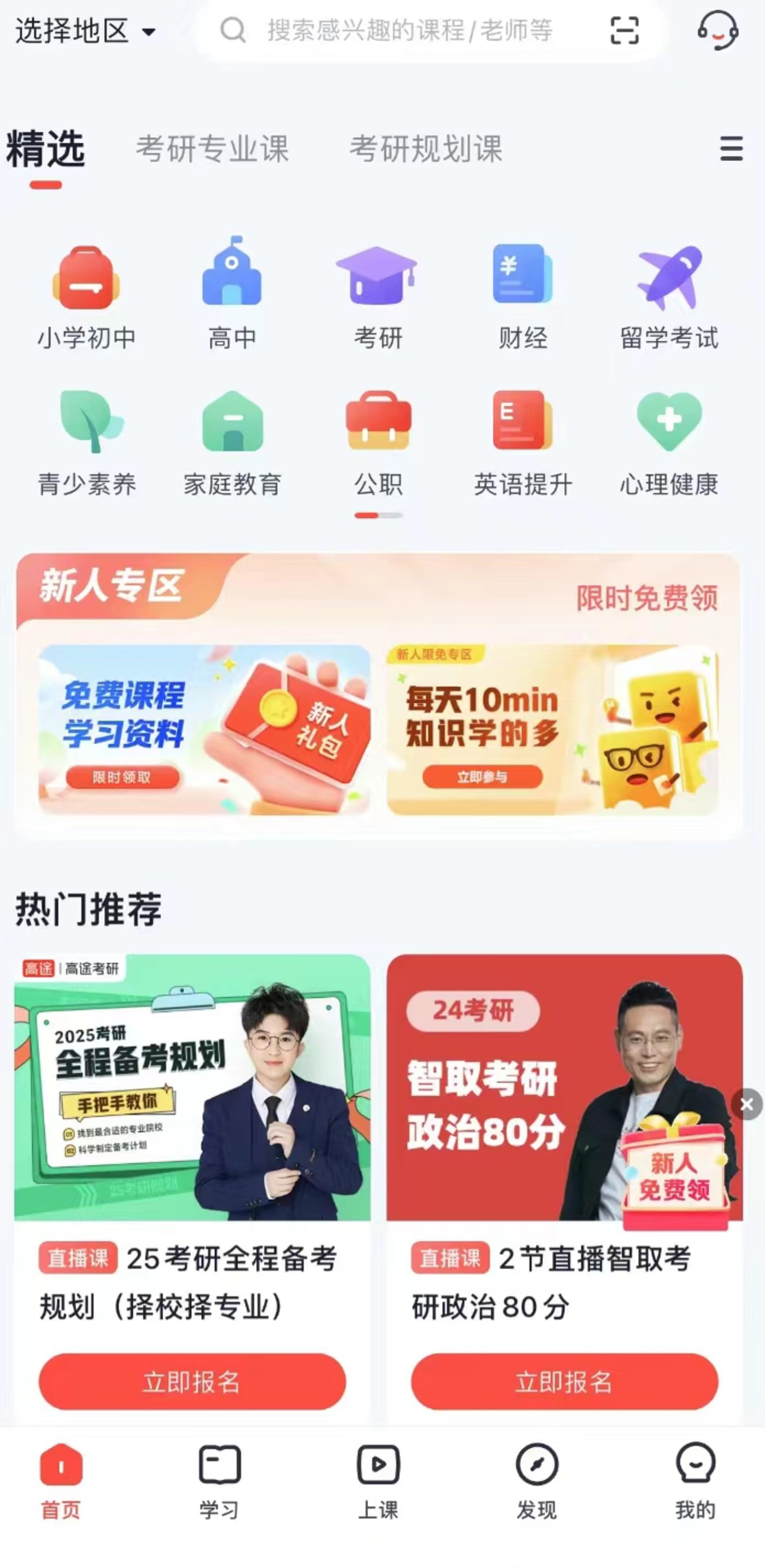Sign up for 25考研全程备考规划 course
The width and height of the screenshot is (765, 1568).
(192, 1381)
